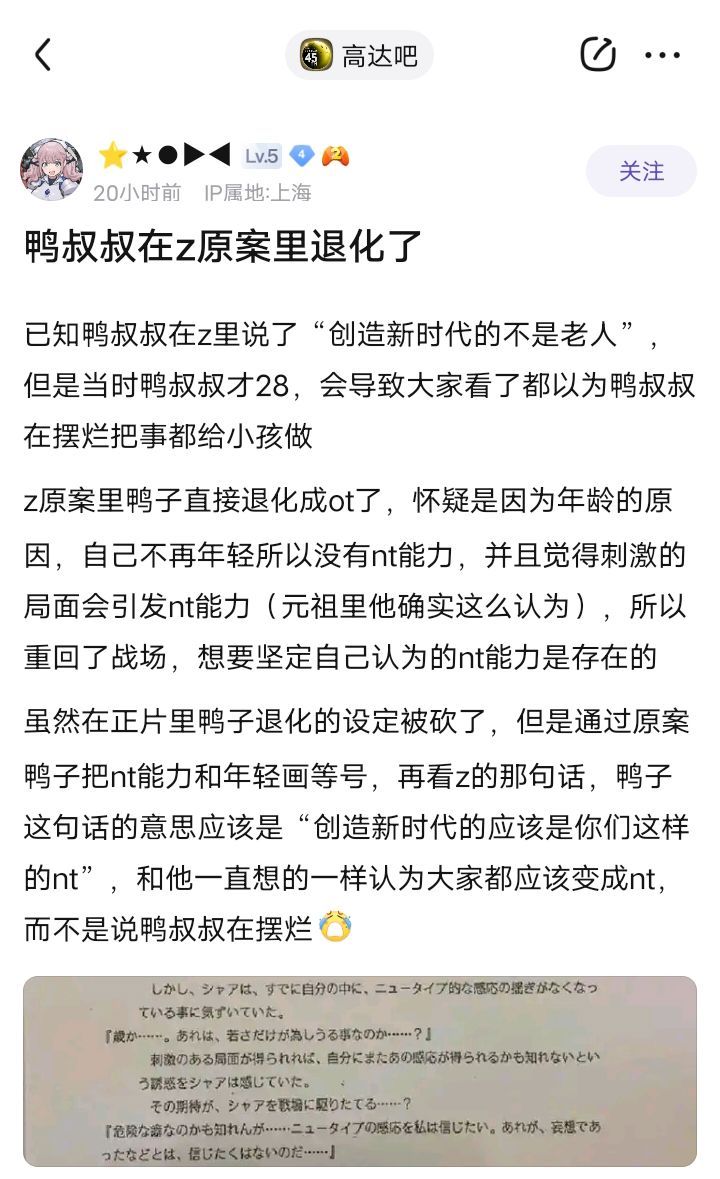
Task: Open the attached Japanese text scan image
Action: (x=360, y=1070)
